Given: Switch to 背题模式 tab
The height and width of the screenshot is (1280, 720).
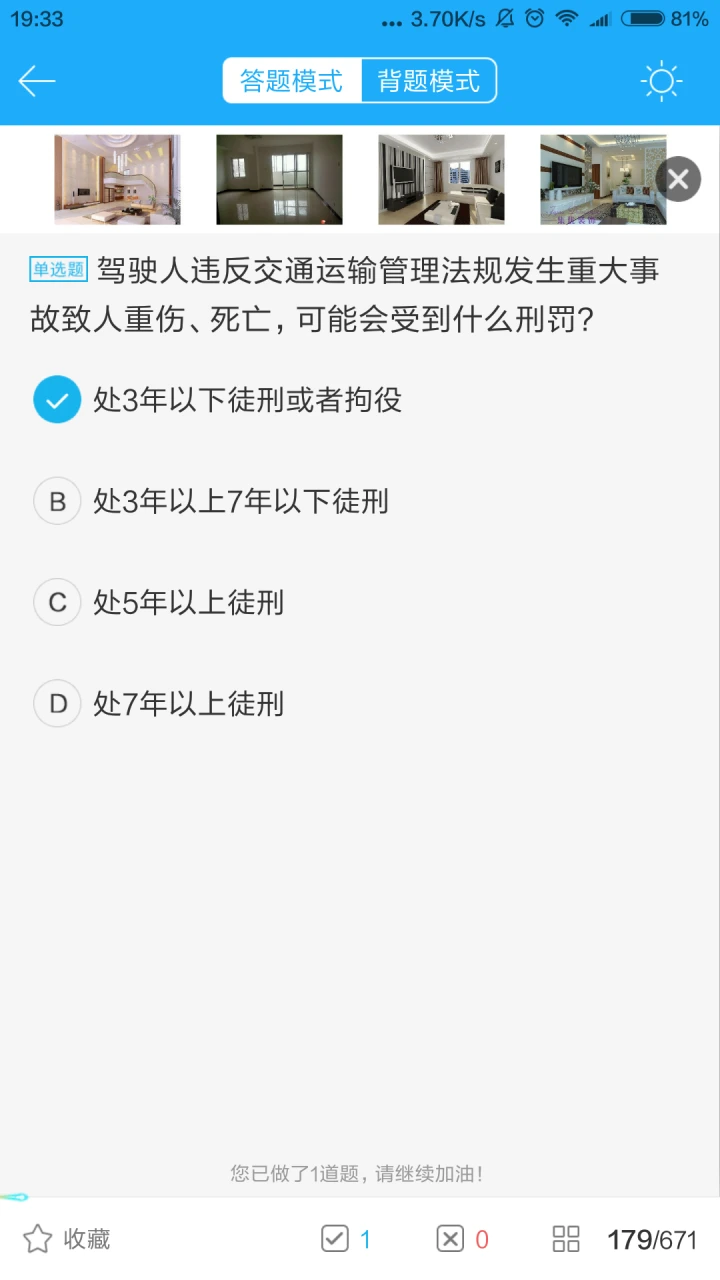Looking at the screenshot, I should 428,81.
